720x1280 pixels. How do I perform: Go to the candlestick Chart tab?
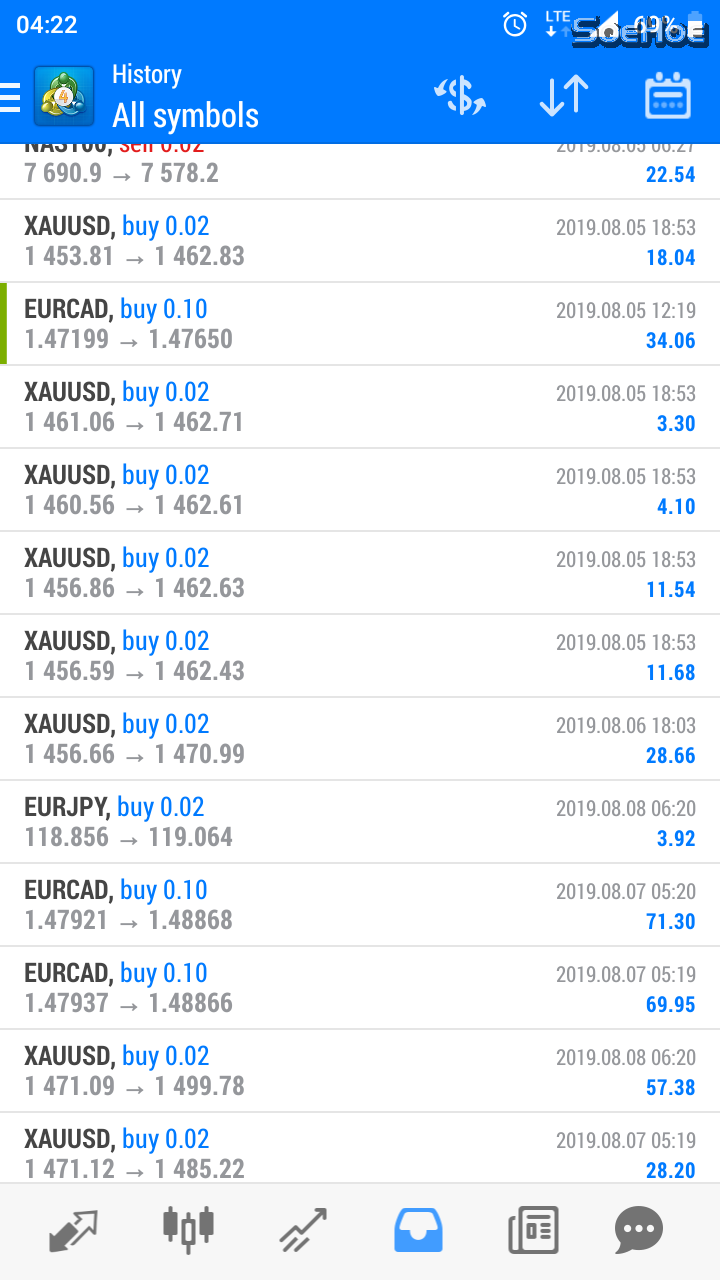pos(188,1230)
